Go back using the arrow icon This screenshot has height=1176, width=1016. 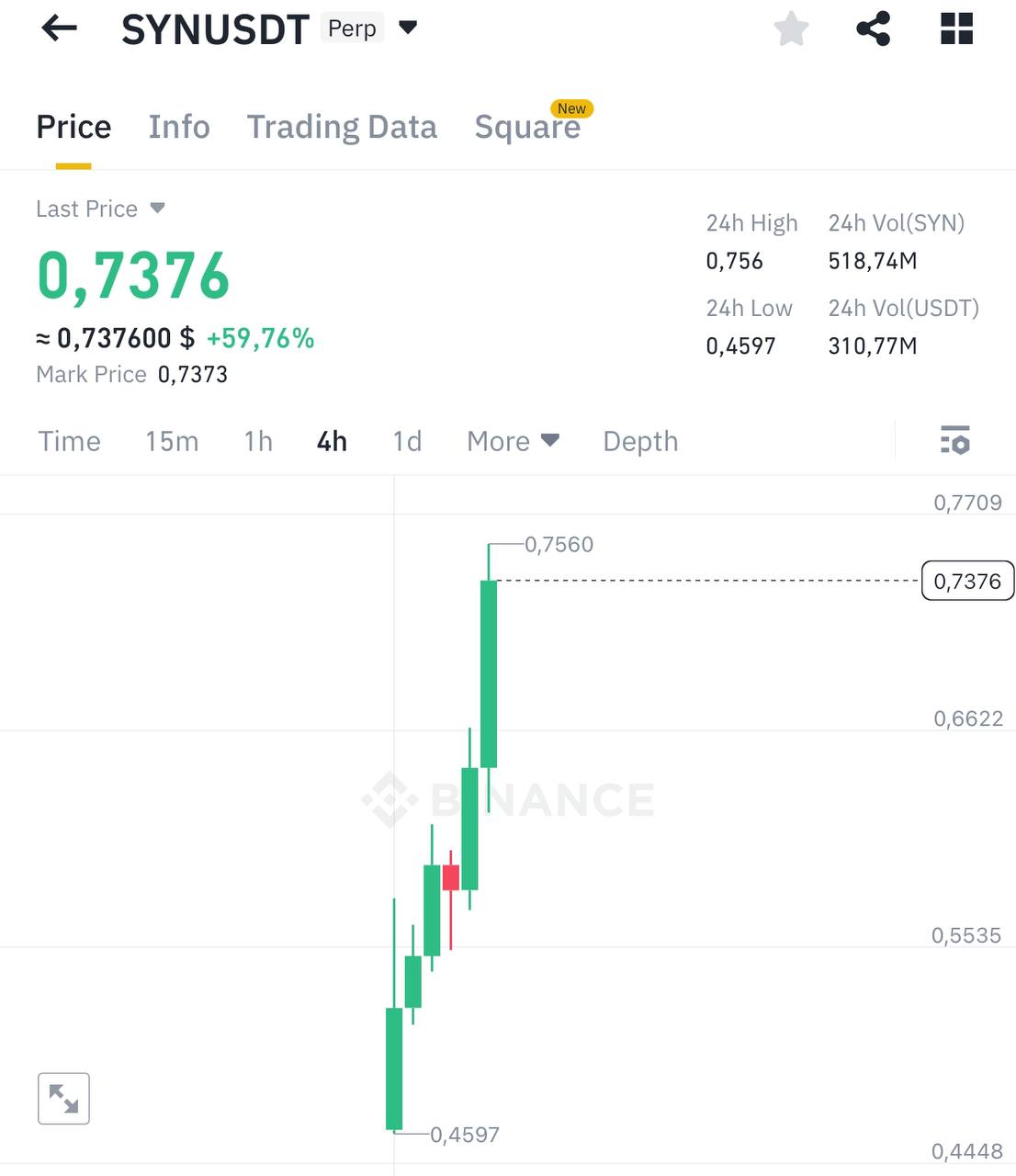(x=60, y=28)
